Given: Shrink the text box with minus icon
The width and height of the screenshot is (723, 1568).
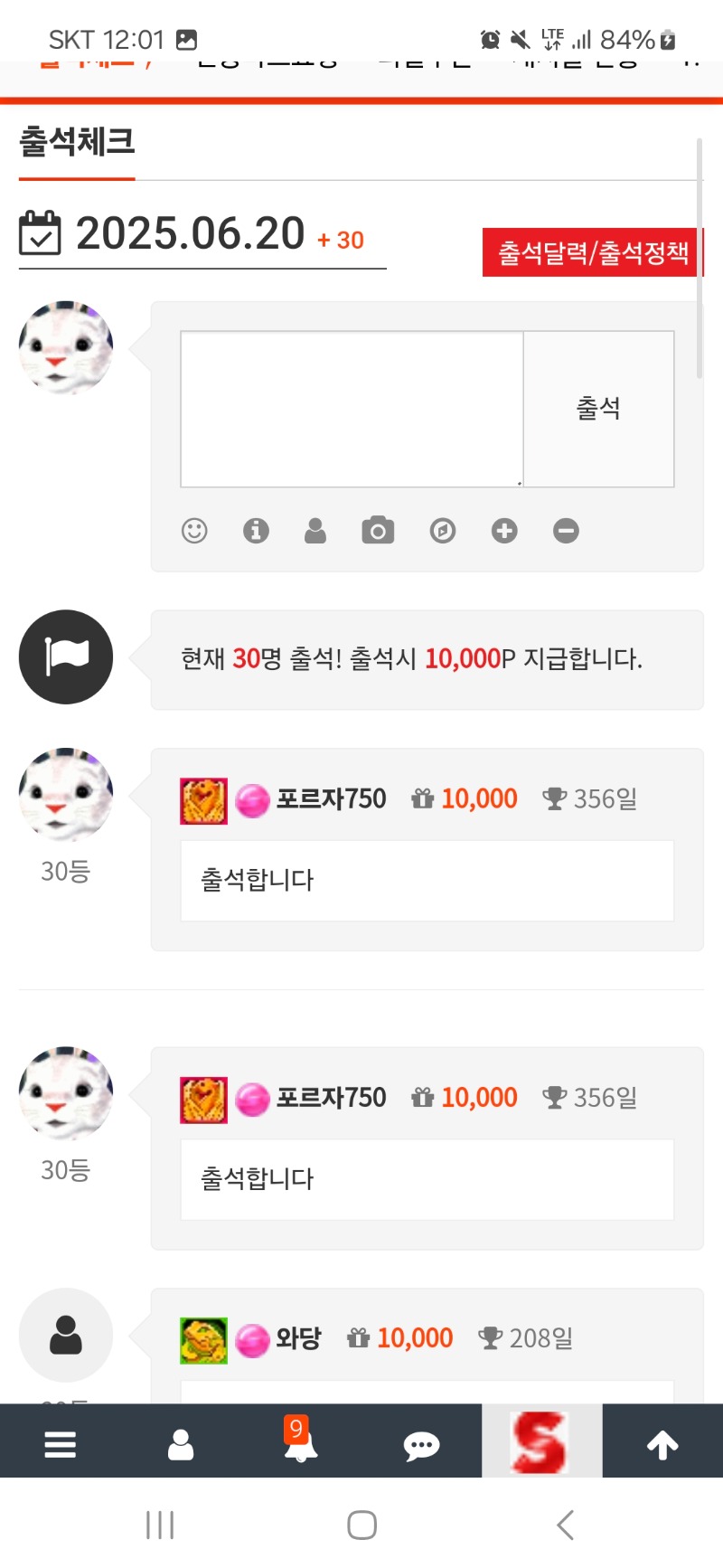Looking at the screenshot, I should click(566, 531).
